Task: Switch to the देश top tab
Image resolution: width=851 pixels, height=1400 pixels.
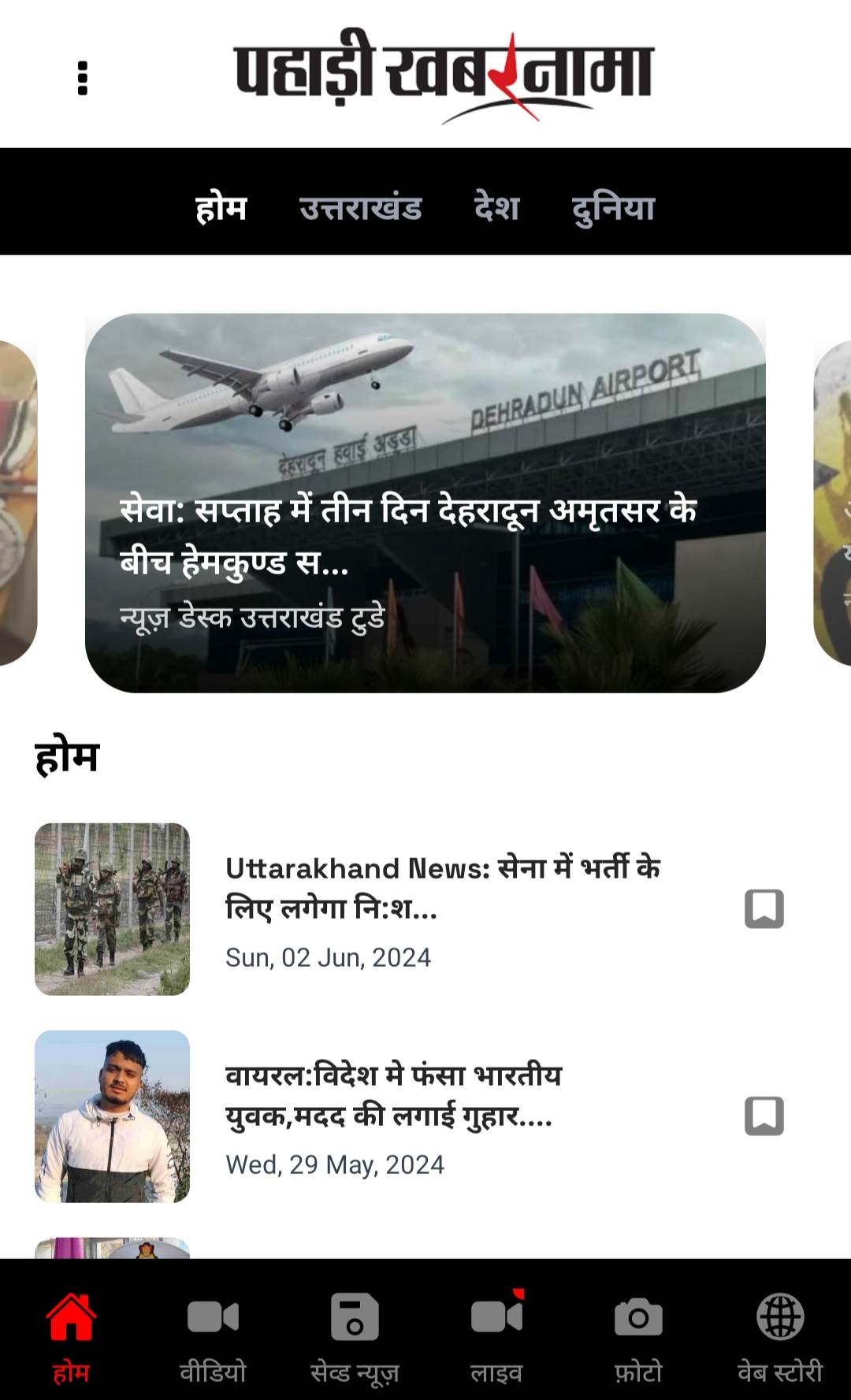Action: pyautogui.click(x=496, y=208)
